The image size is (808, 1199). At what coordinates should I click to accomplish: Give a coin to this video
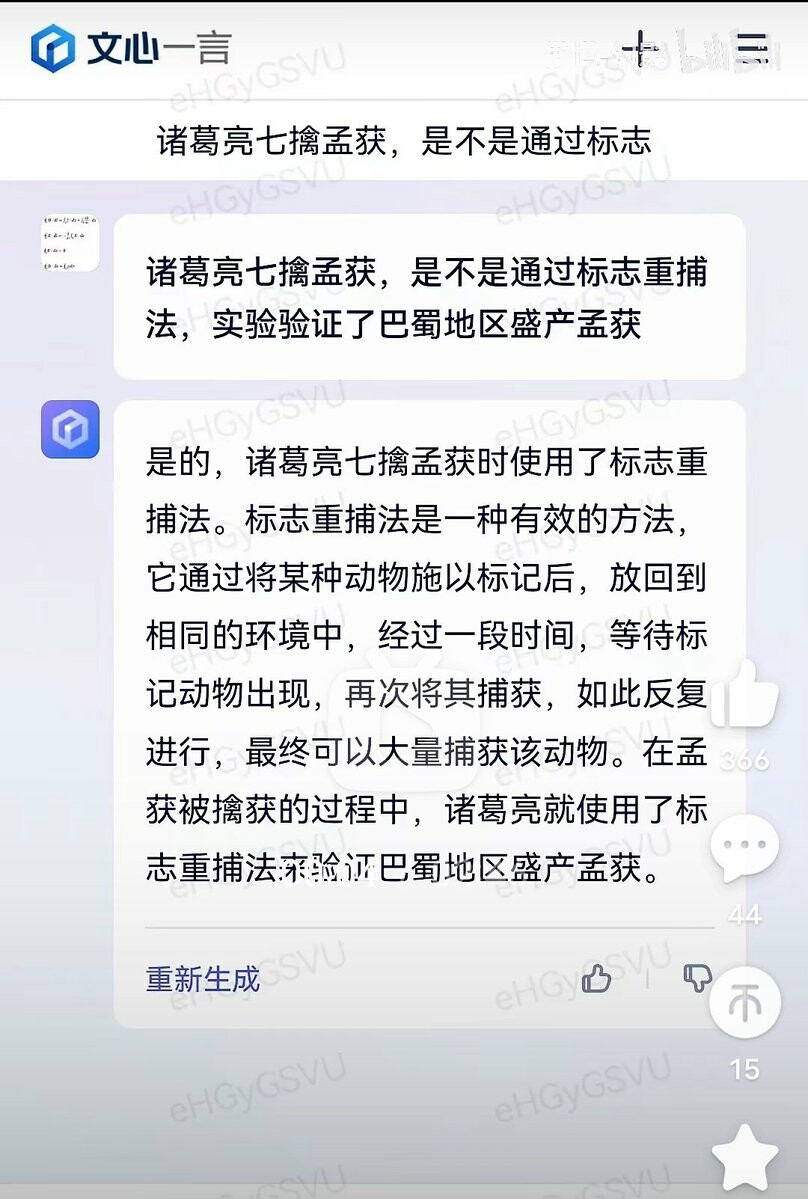[x=744, y=1004]
